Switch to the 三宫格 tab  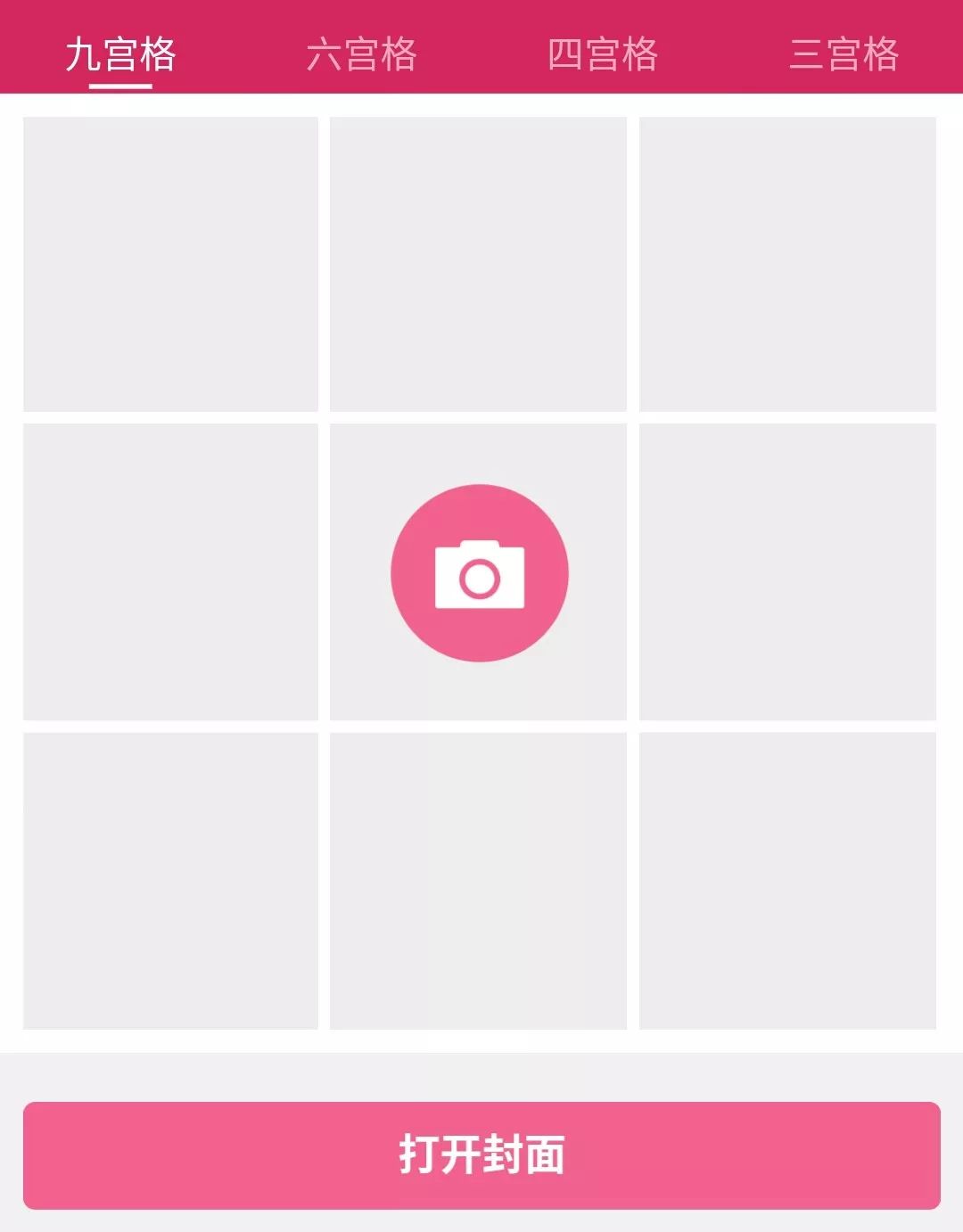pos(844,54)
